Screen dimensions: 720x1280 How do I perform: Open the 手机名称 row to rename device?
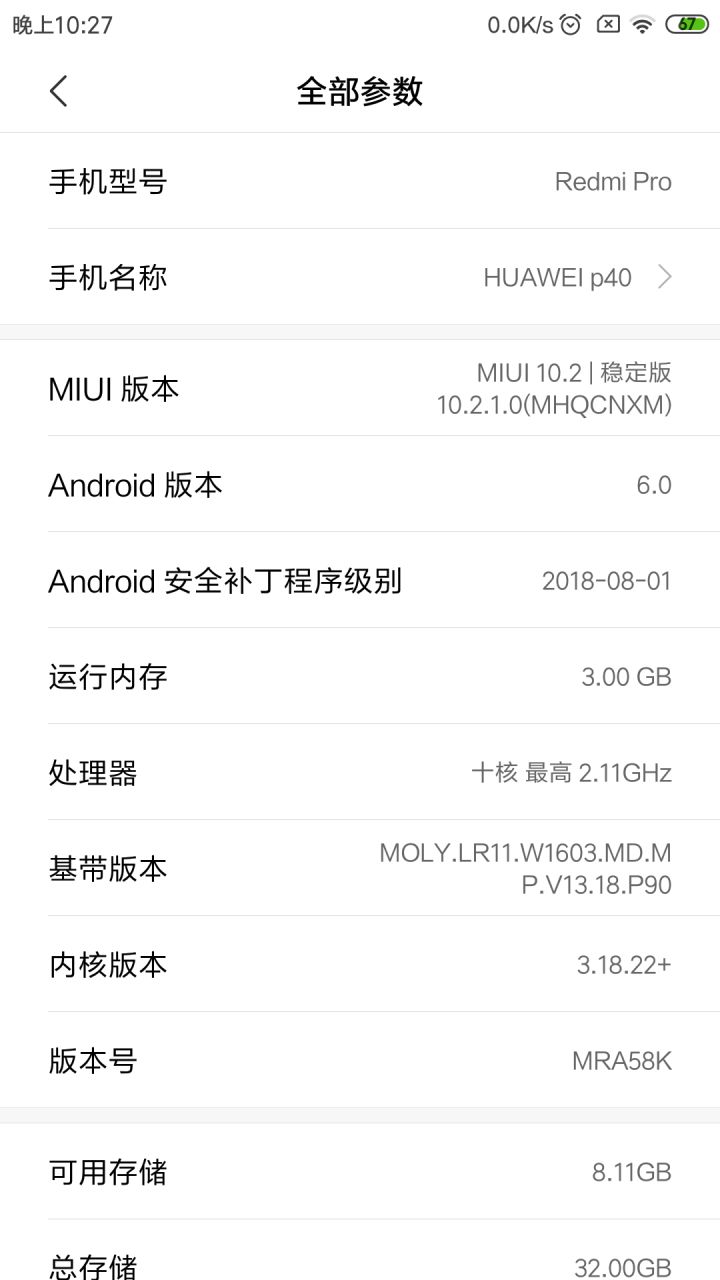point(360,277)
